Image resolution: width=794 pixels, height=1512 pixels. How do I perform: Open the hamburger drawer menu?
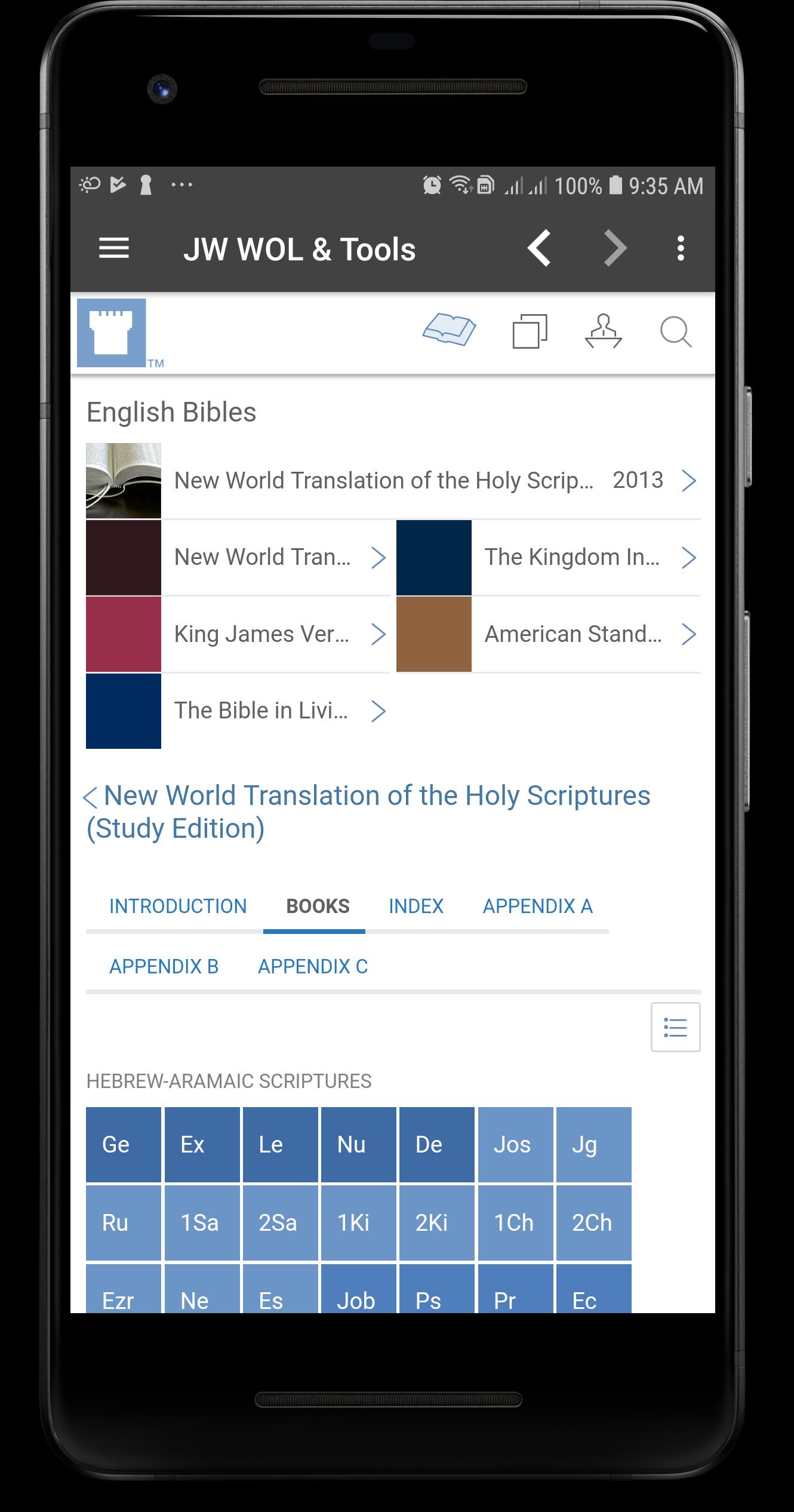click(x=113, y=248)
